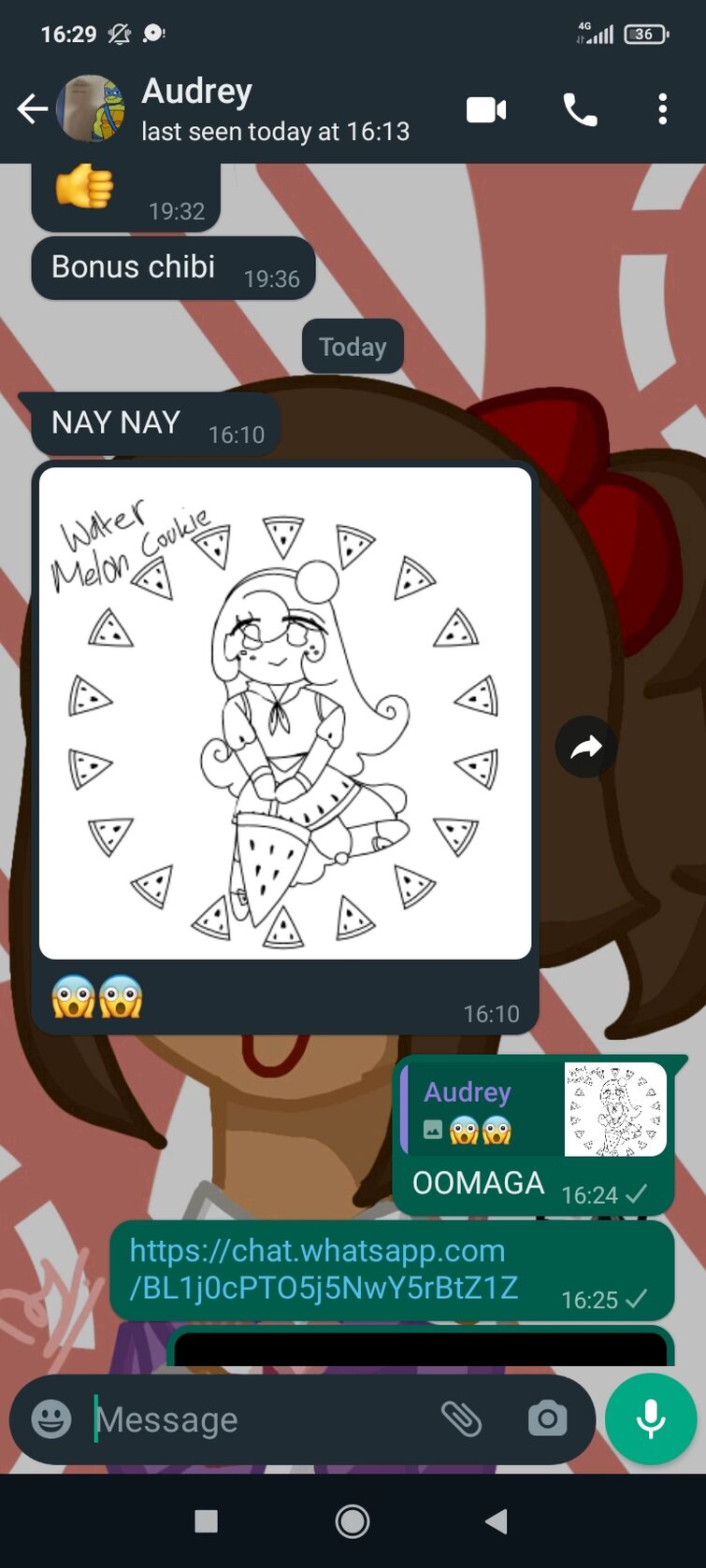Open the camera from the message bar

coord(548,1419)
